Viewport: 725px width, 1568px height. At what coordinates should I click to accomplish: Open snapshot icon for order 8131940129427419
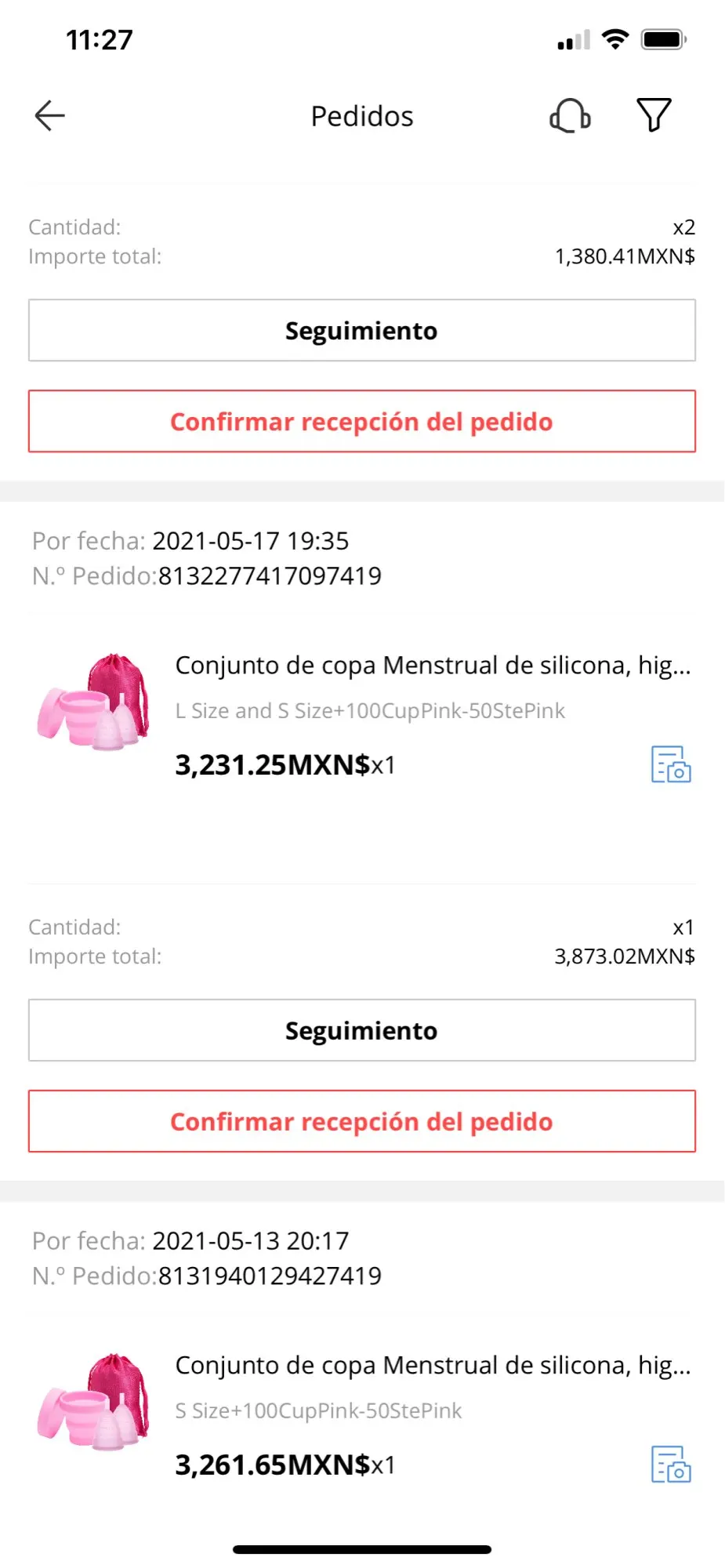671,1465
